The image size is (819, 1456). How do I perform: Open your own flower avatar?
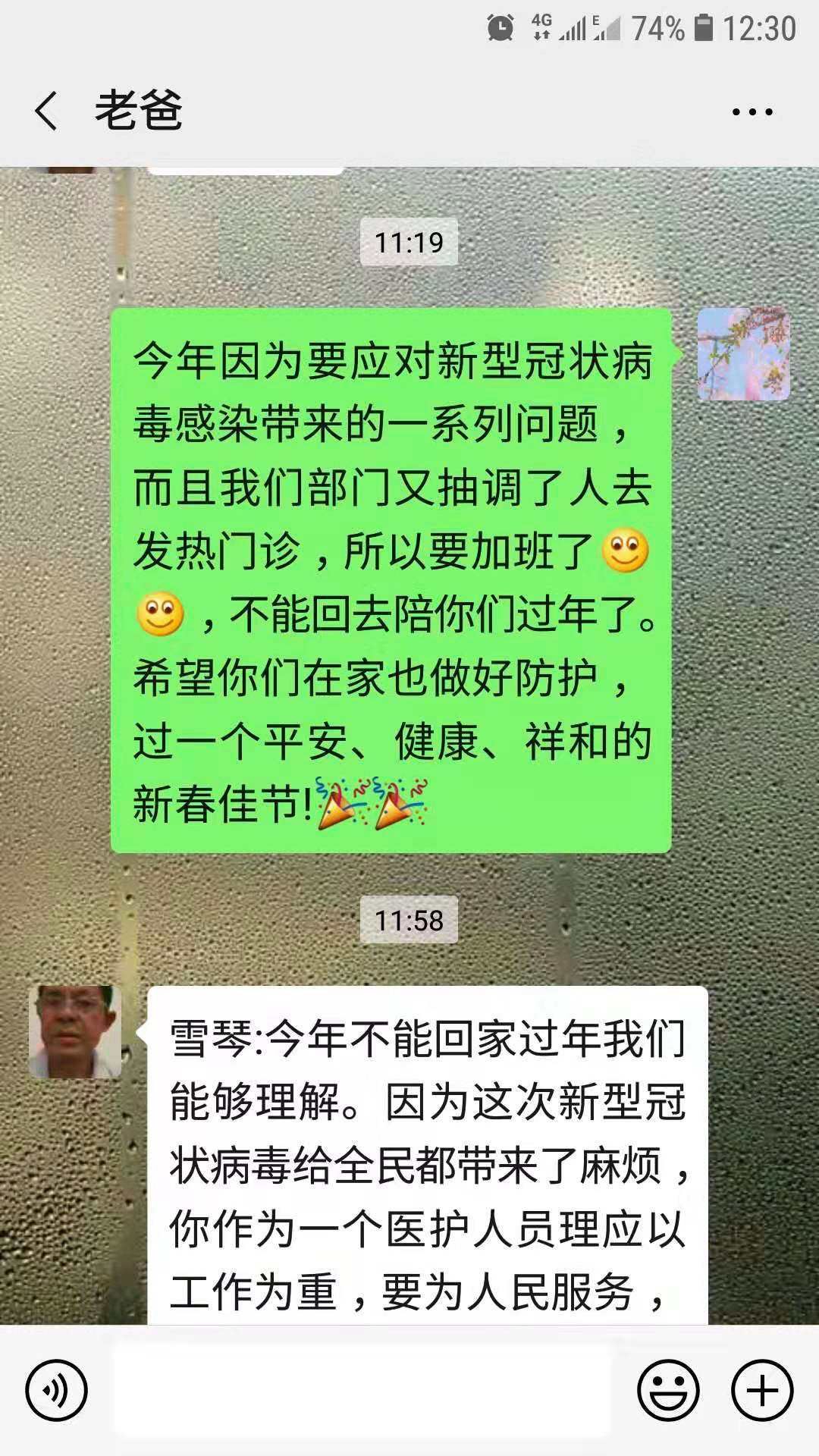[x=743, y=354]
